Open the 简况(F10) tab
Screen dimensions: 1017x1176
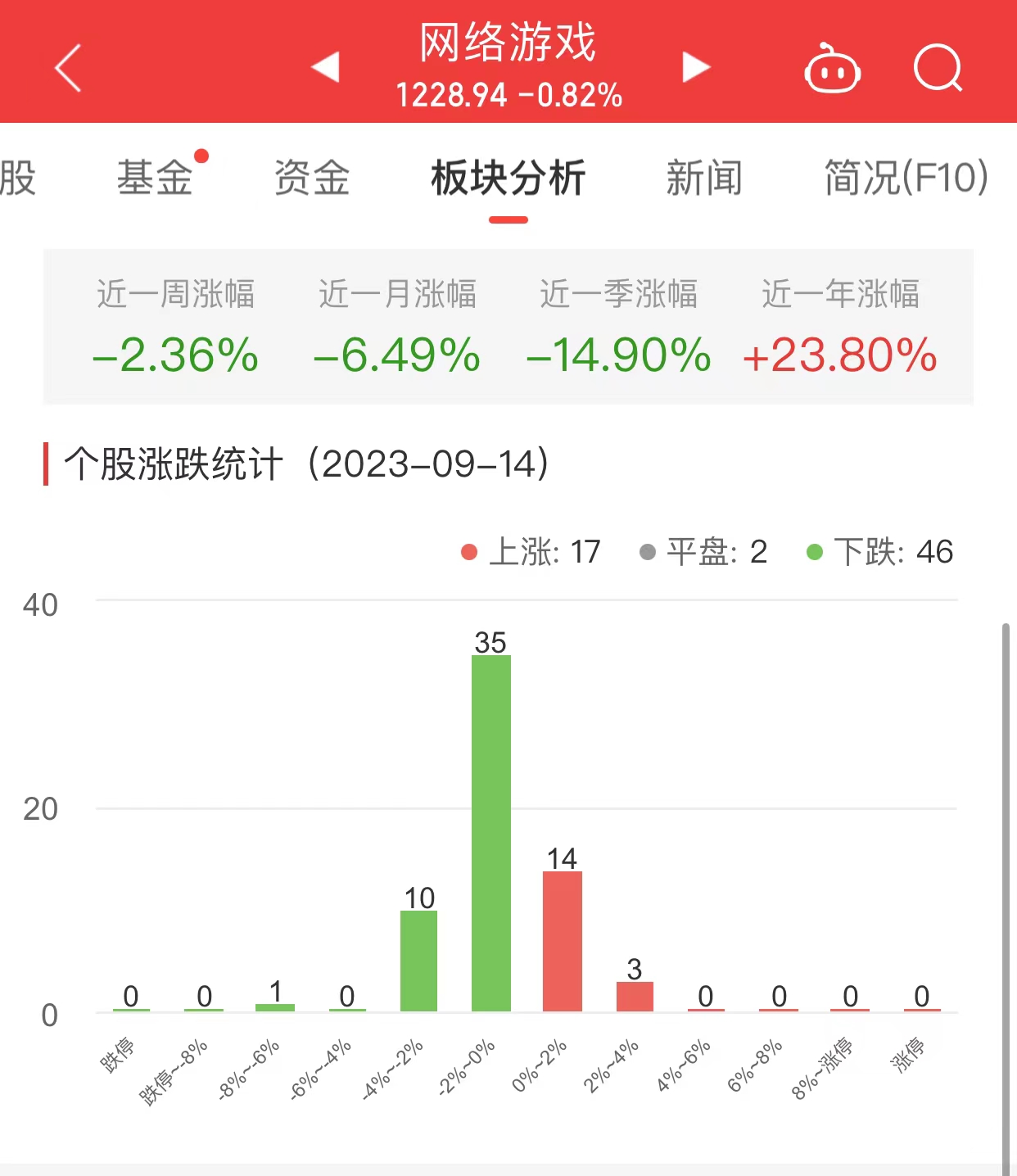(x=906, y=178)
